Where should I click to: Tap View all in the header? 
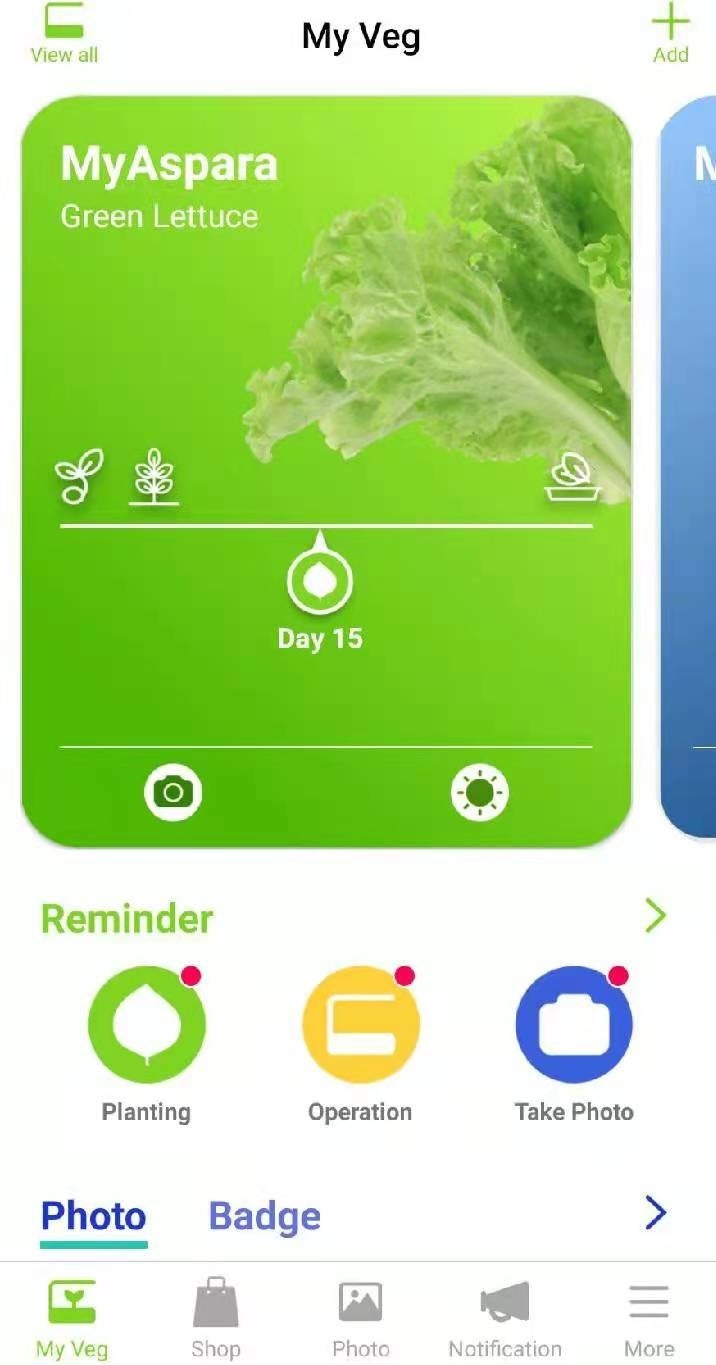click(x=64, y=35)
